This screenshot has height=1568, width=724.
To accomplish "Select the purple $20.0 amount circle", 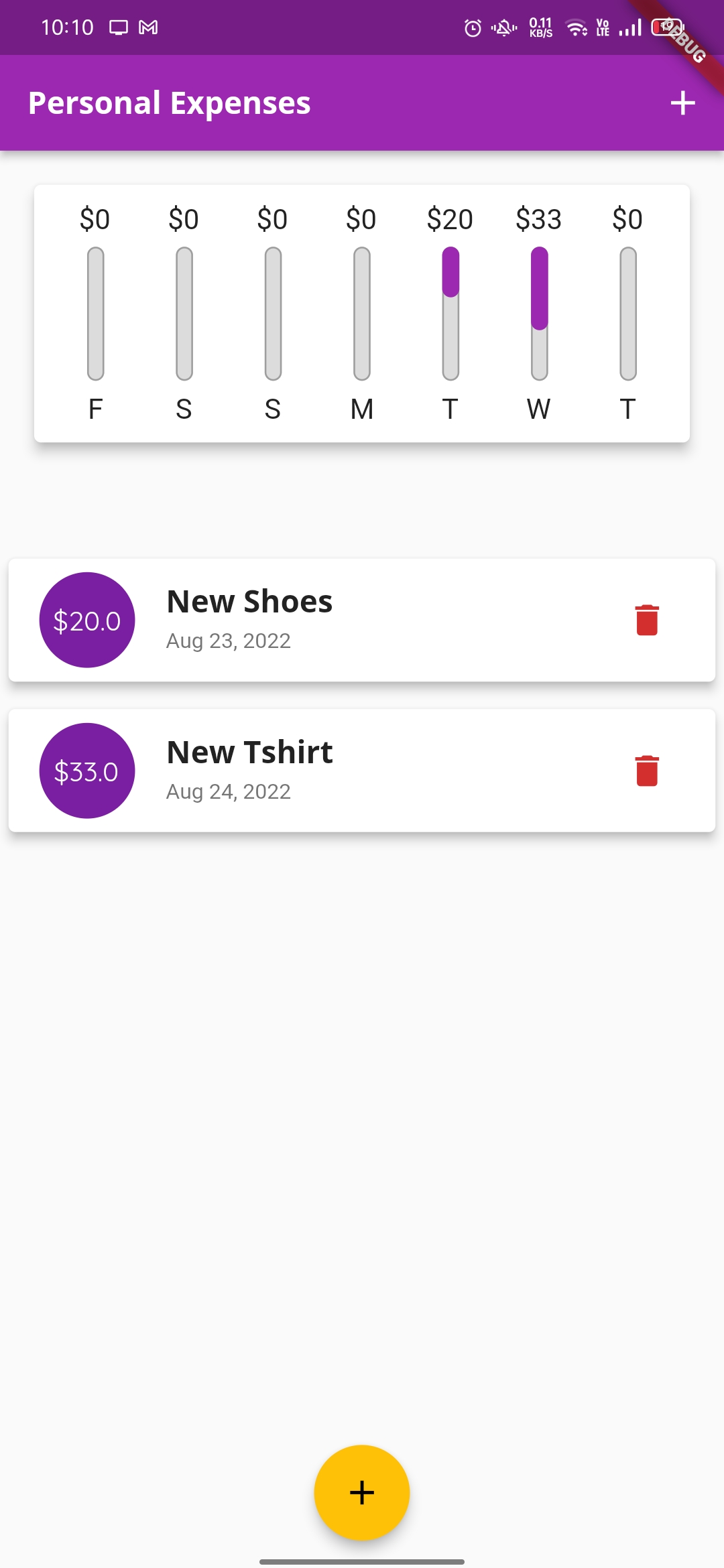I will [x=86, y=620].
